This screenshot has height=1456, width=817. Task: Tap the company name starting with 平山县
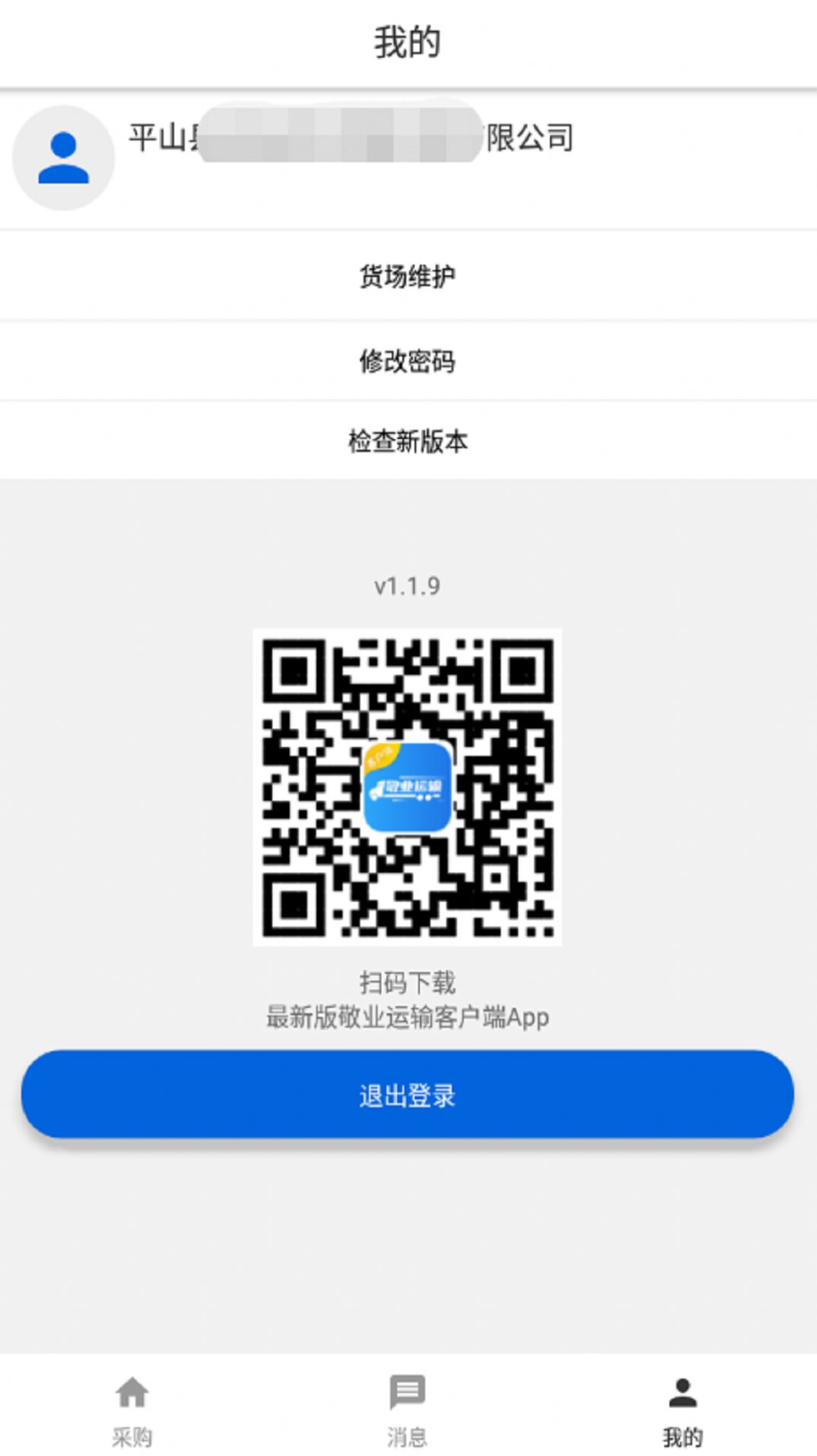coord(350,139)
